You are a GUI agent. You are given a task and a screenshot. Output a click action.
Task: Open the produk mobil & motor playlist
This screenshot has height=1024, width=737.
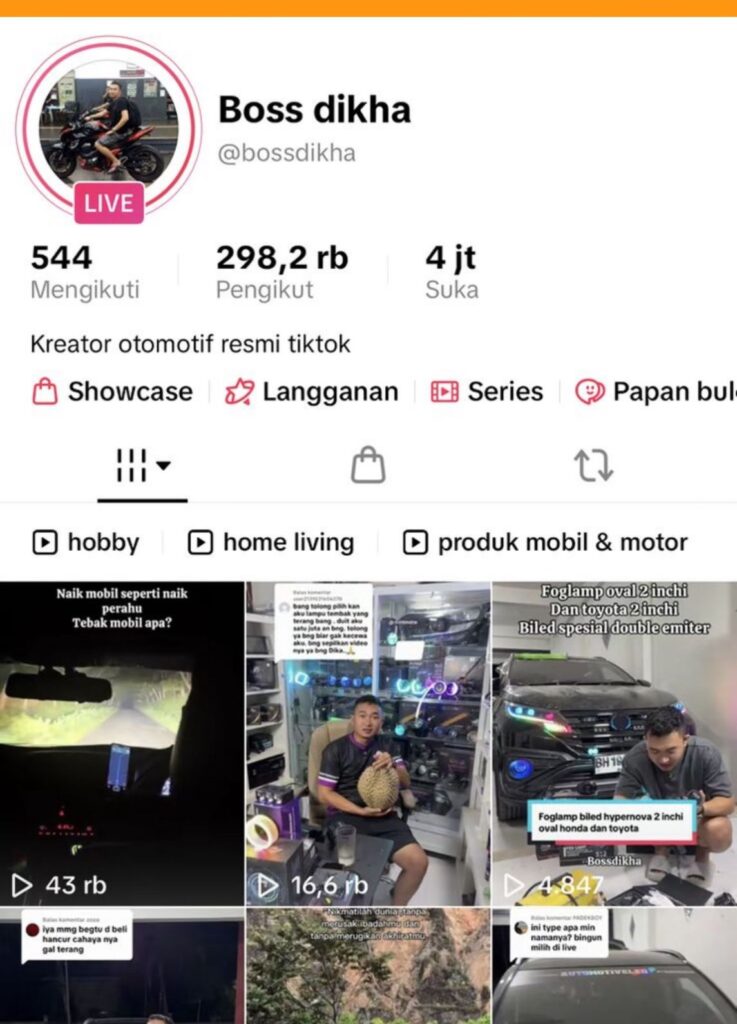(546, 543)
